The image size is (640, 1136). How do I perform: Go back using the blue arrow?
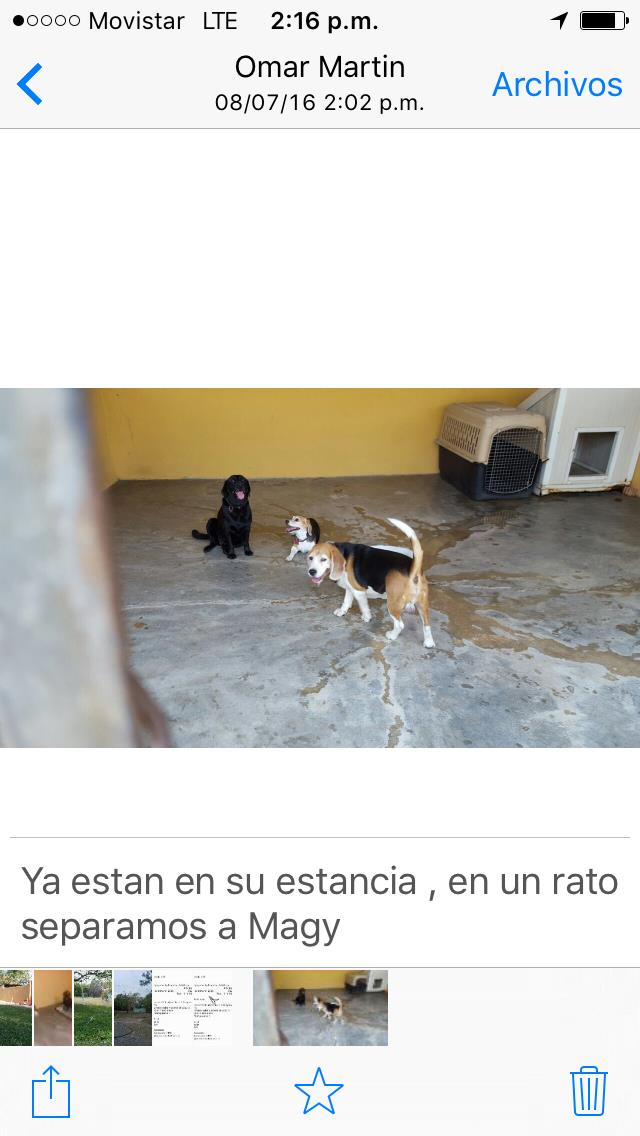click(x=31, y=84)
